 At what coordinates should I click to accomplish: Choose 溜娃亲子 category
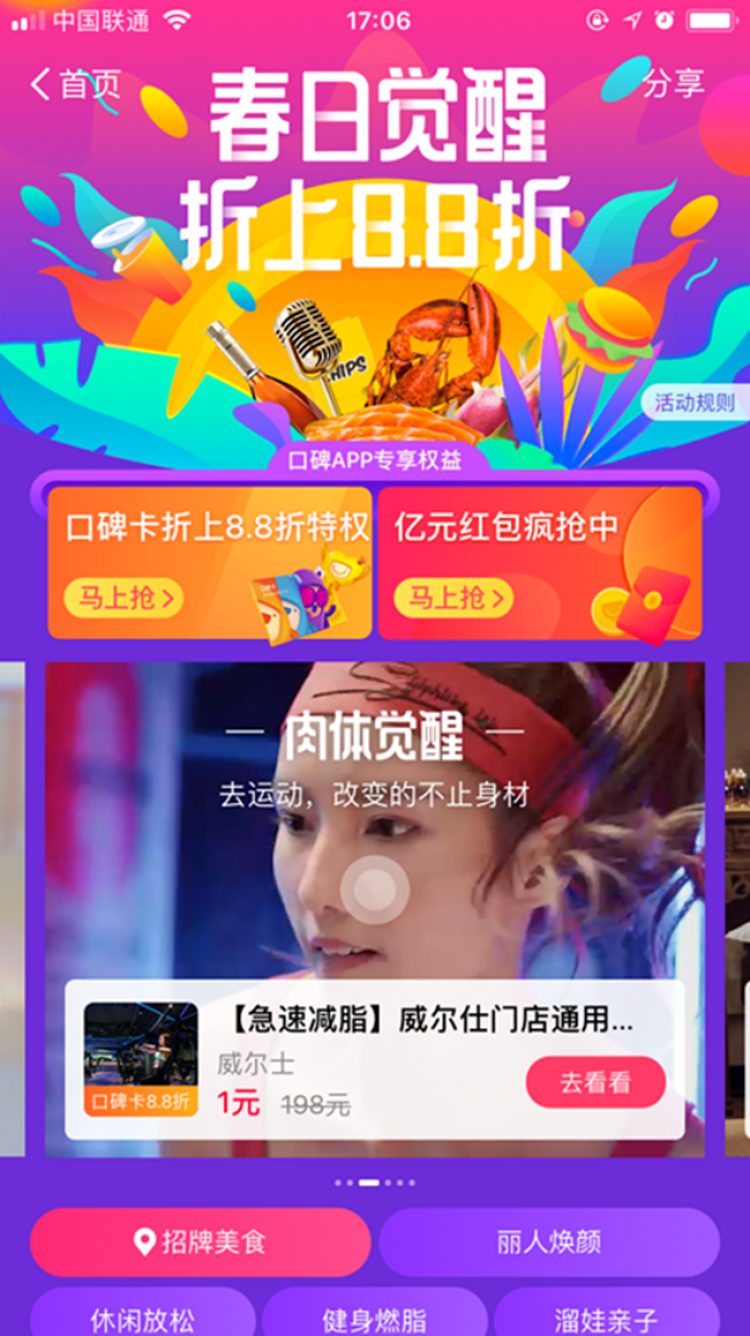pyautogui.click(x=606, y=1318)
